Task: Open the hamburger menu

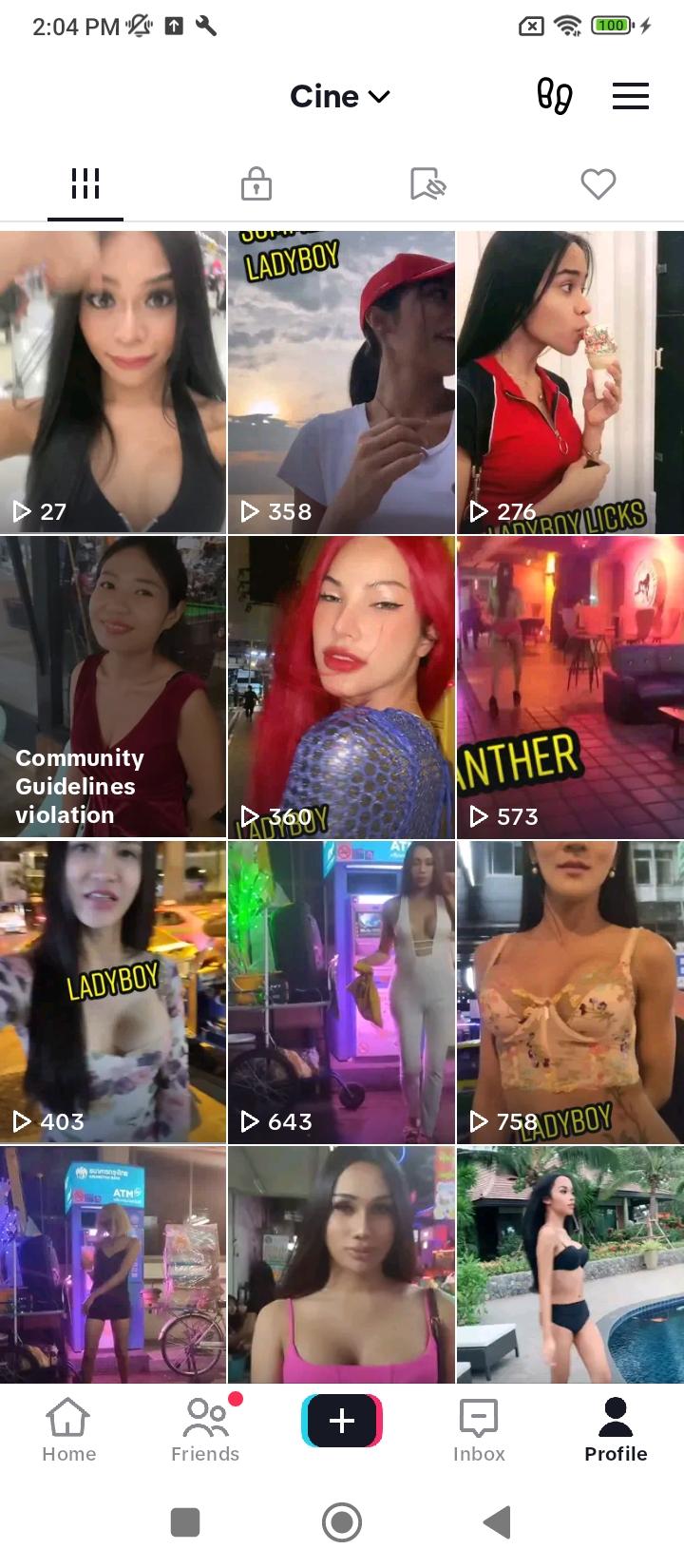Action: point(630,96)
